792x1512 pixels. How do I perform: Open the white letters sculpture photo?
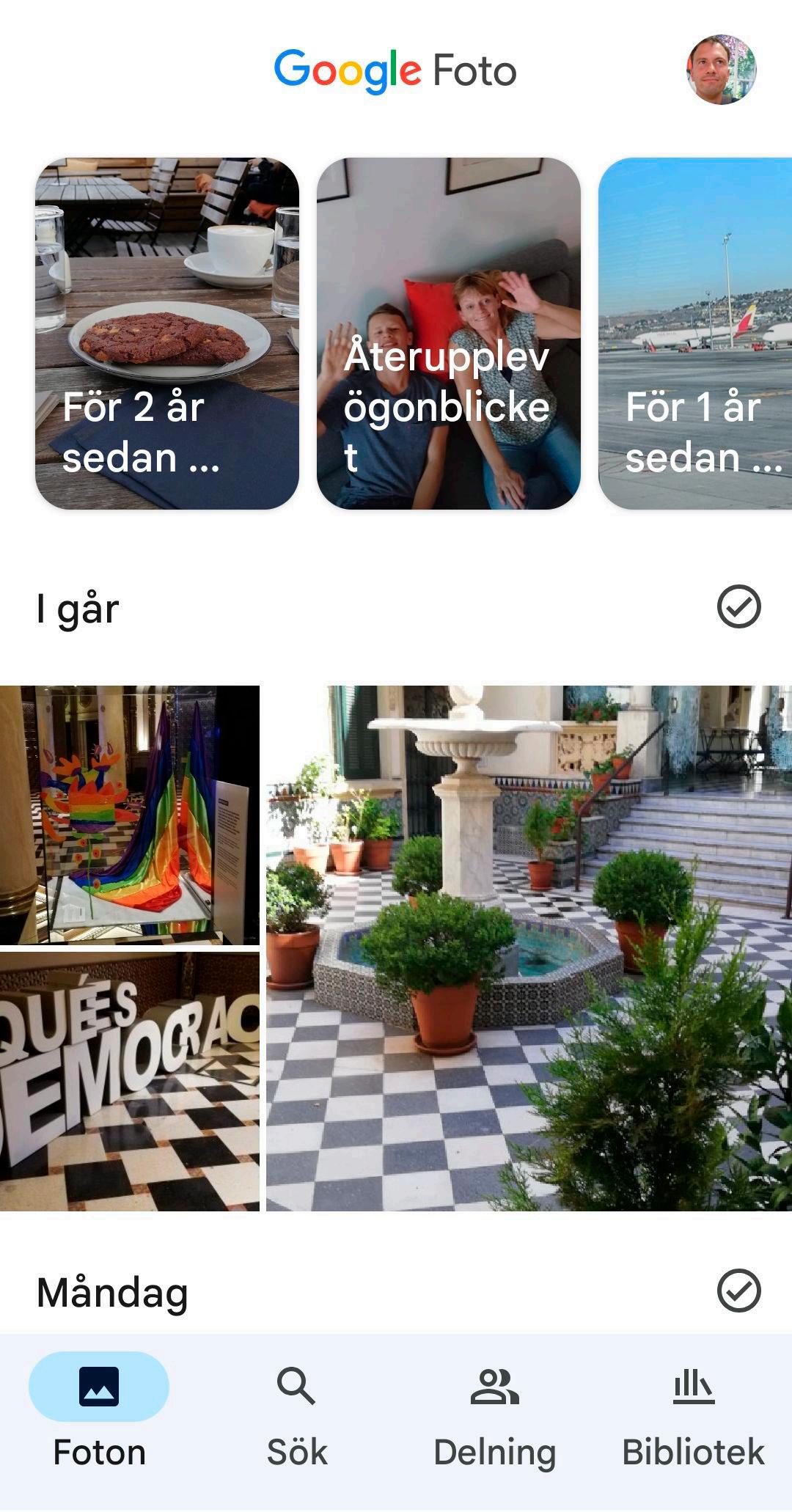(129, 1081)
